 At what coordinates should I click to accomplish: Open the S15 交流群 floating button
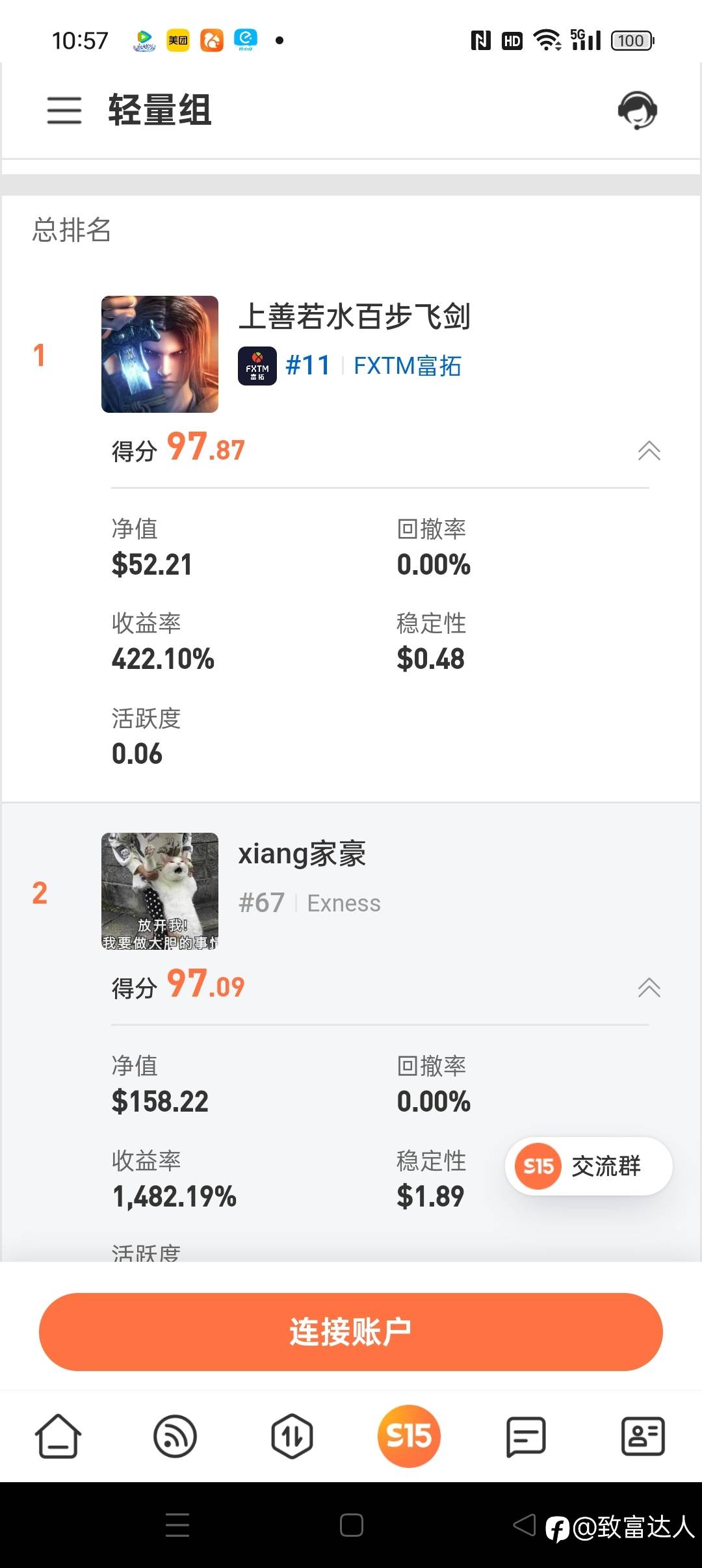(x=589, y=1166)
